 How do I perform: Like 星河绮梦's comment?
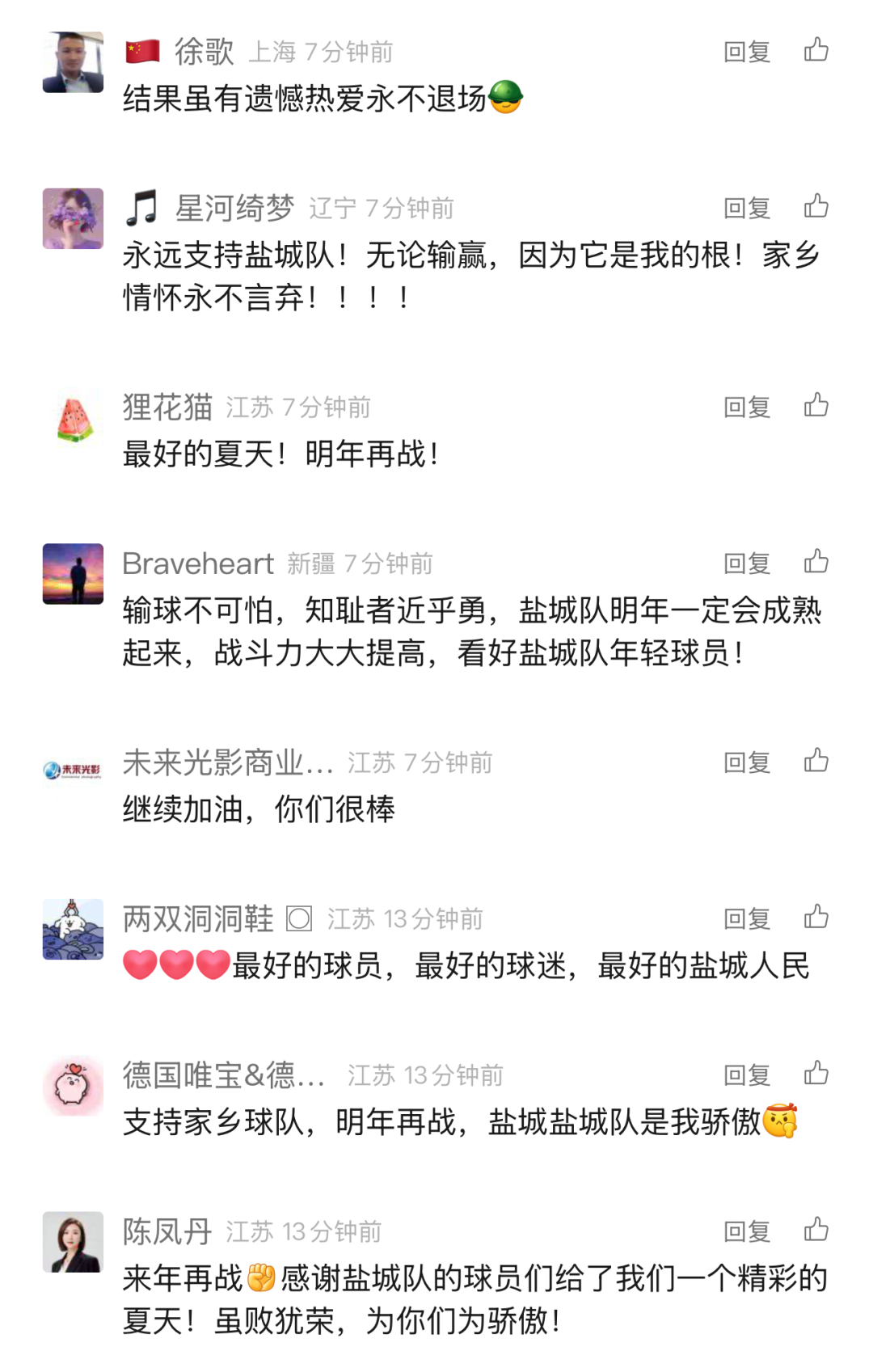[x=816, y=206]
